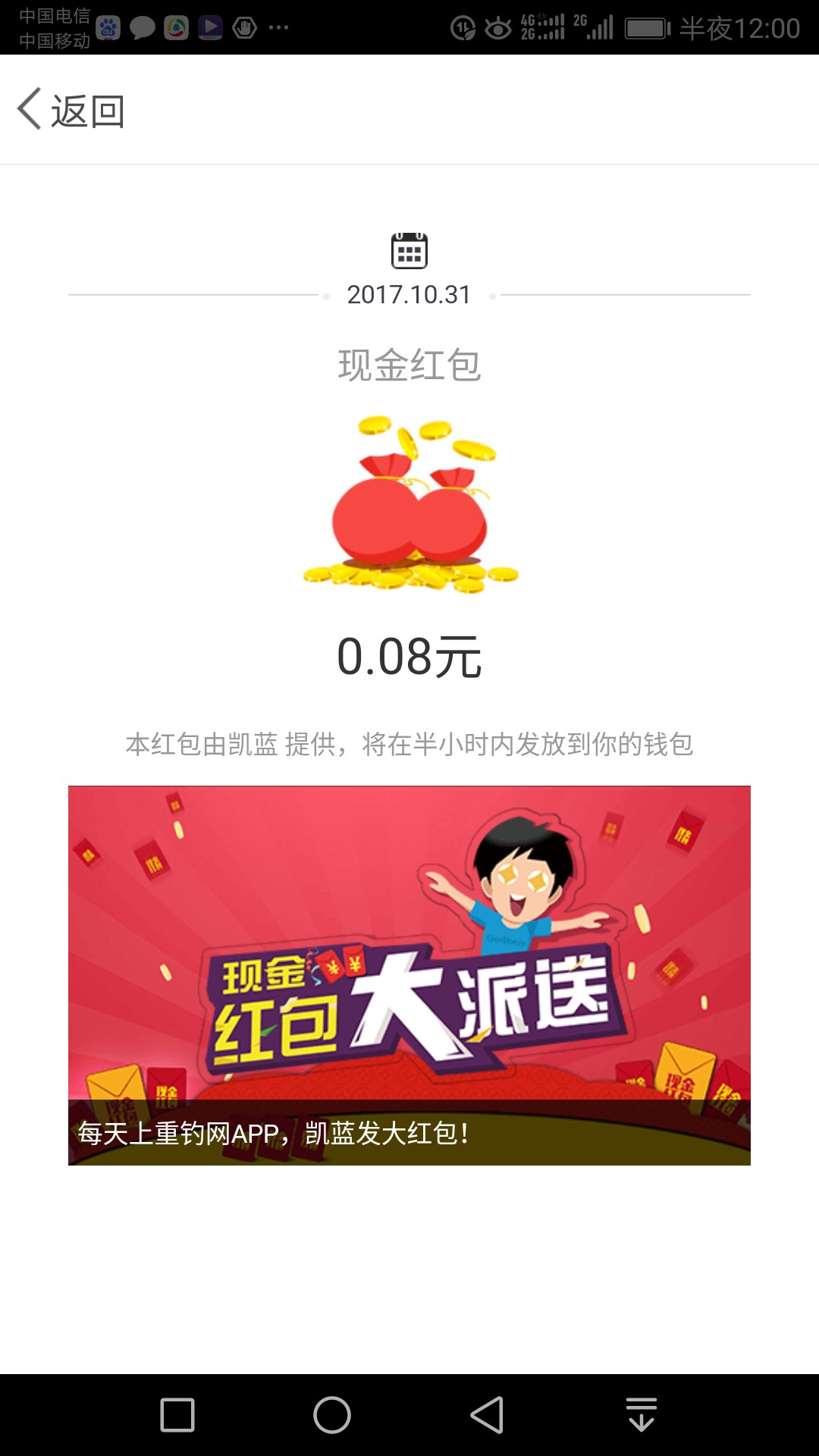Tap the 返回 back button
819x1456 pixels.
pos(71,111)
